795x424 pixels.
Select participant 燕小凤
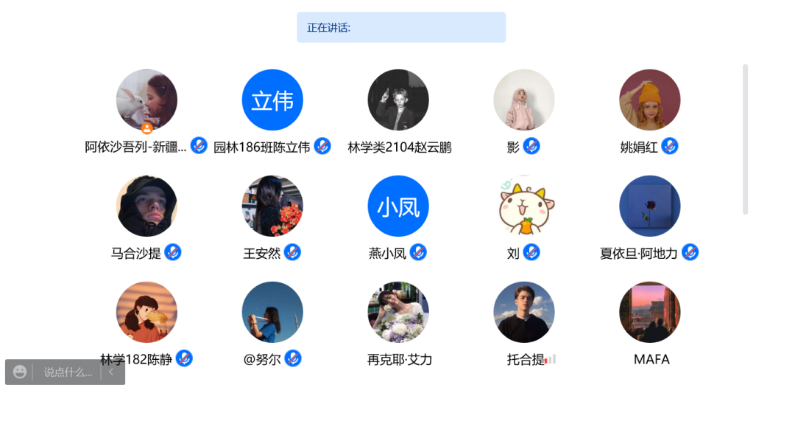pos(398,206)
